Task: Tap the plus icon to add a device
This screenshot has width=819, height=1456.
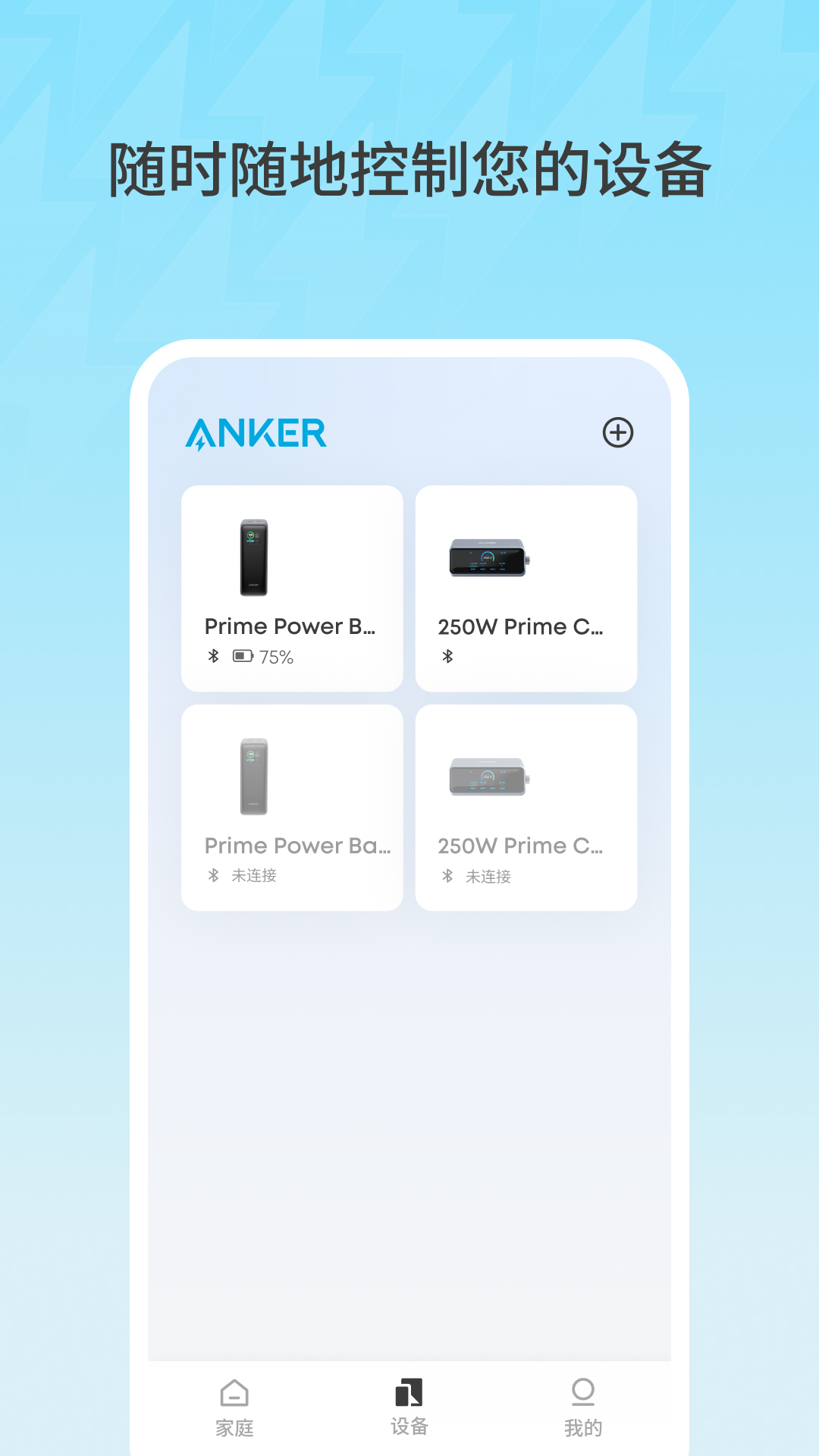Action: (x=618, y=432)
